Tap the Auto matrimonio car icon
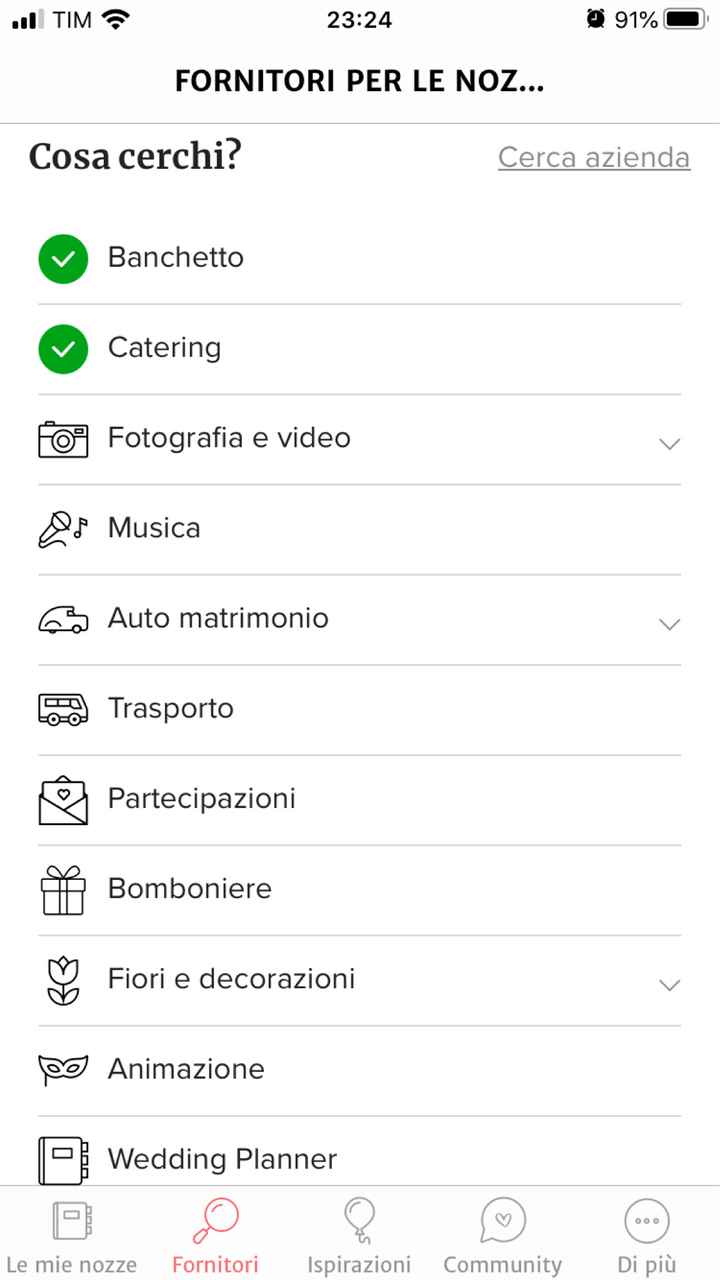Viewport: 720px width, 1280px height. [62, 620]
